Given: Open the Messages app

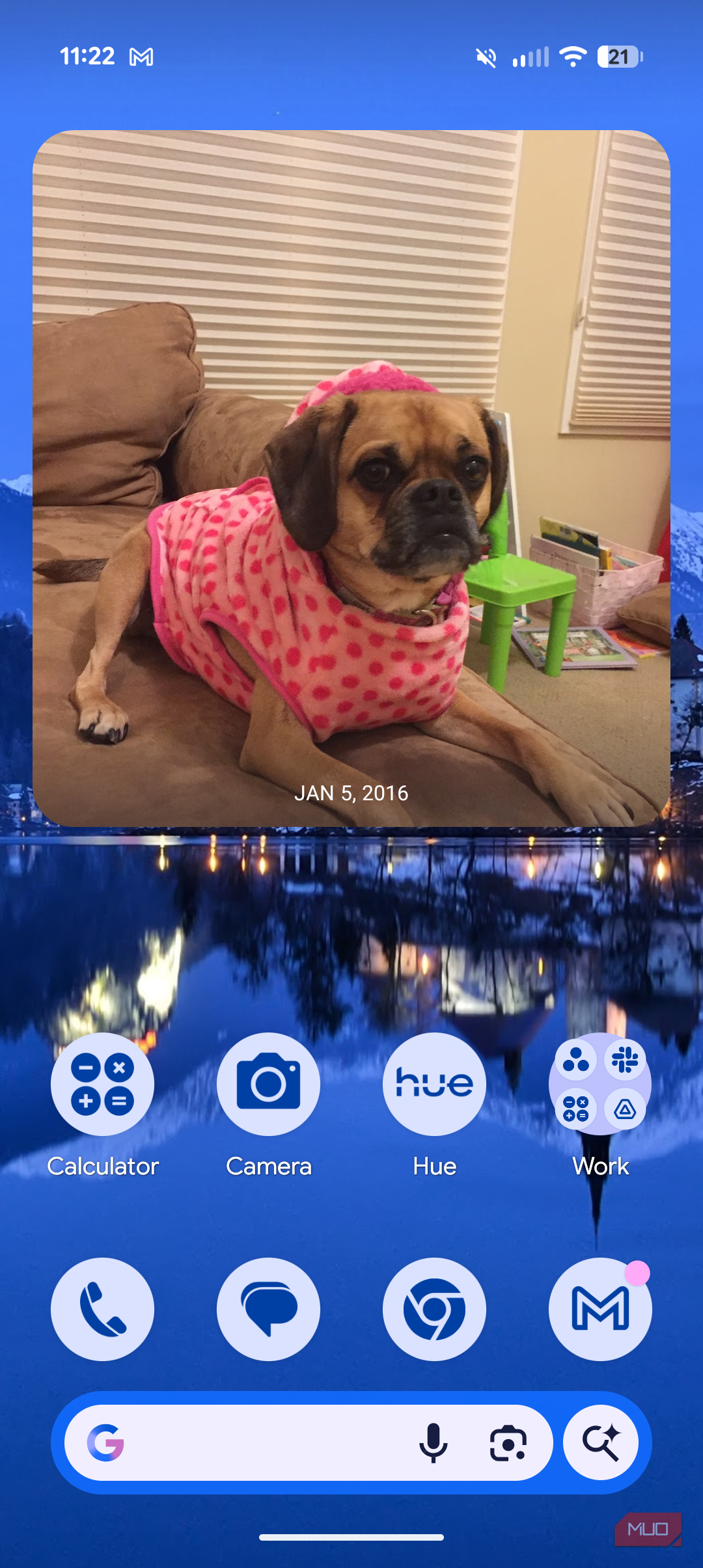Looking at the screenshot, I should pos(268,1309).
